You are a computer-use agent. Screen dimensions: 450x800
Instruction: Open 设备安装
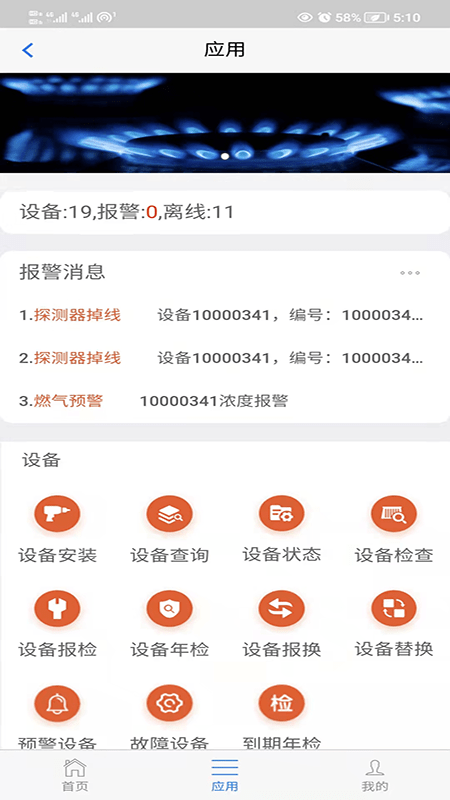[57, 530]
